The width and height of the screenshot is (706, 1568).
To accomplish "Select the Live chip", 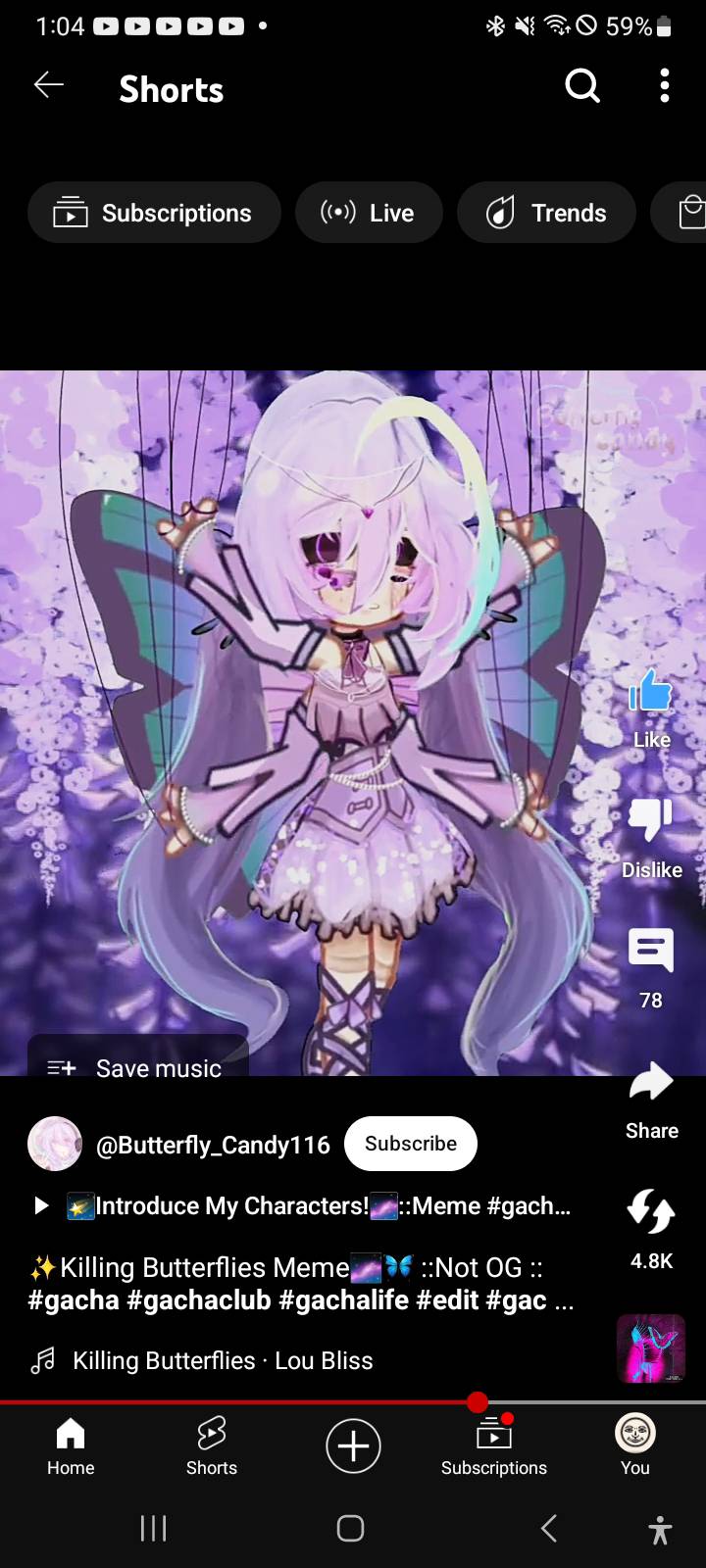I will [369, 213].
